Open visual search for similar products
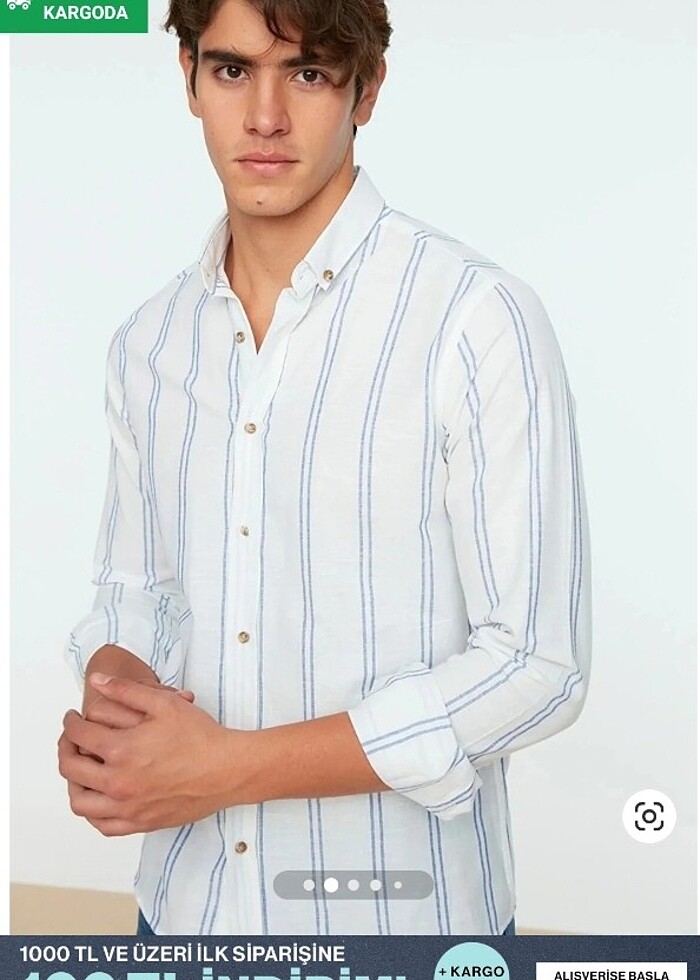The width and height of the screenshot is (700, 980). click(649, 816)
